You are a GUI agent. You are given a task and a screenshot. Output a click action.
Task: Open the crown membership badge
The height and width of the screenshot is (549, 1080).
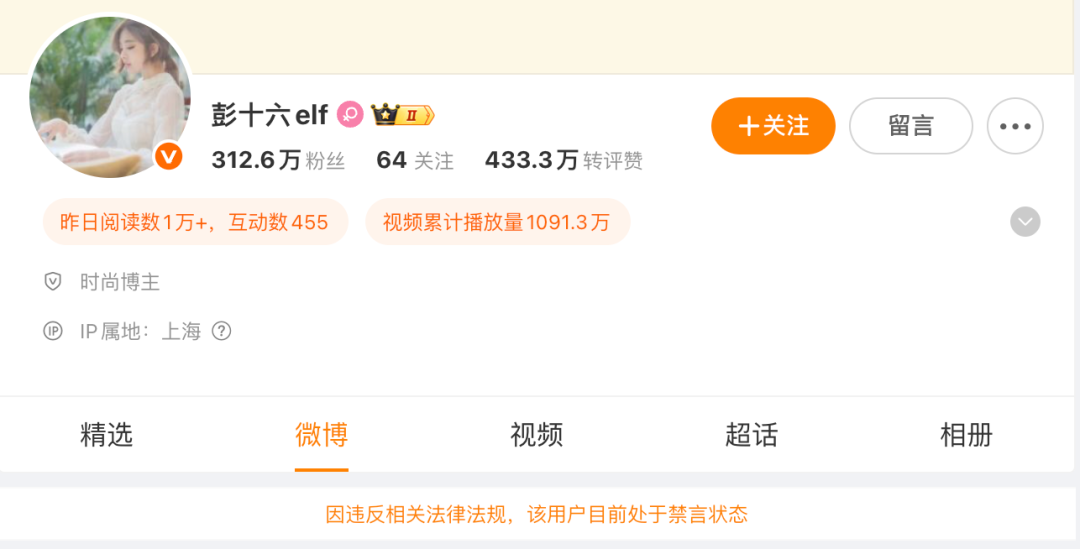click(x=402, y=115)
